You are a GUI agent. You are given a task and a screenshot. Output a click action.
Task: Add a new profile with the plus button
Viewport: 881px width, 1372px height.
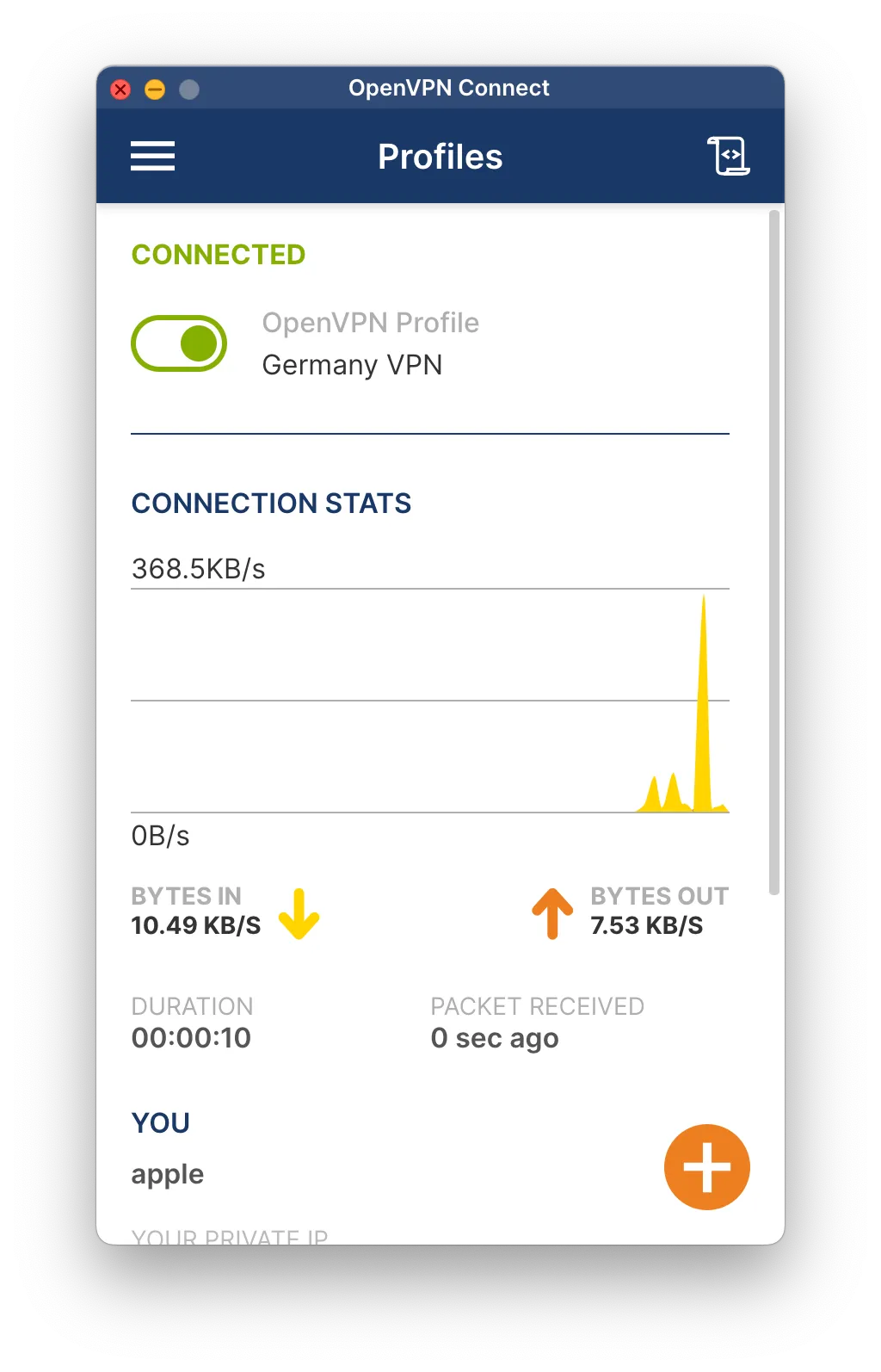(706, 1166)
